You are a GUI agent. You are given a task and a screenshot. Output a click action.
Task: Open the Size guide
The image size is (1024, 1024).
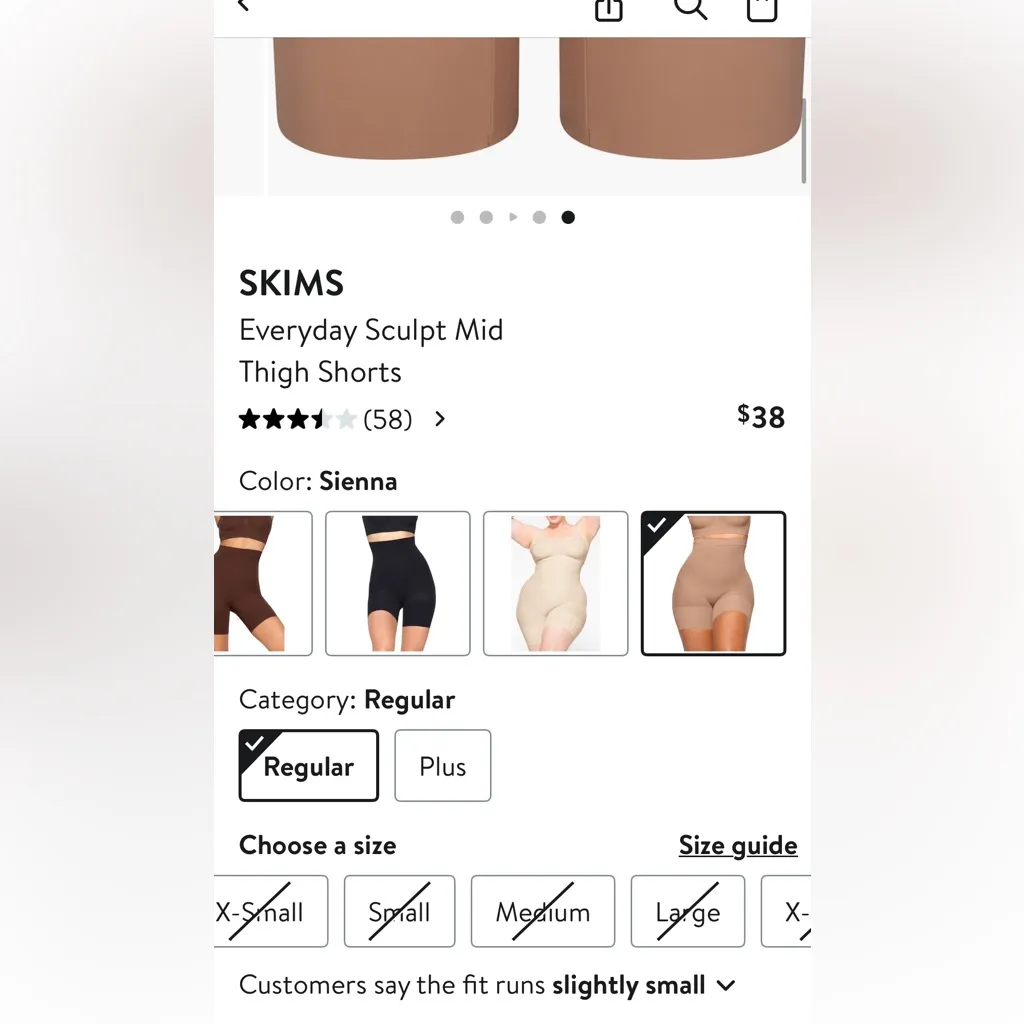tap(737, 845)
